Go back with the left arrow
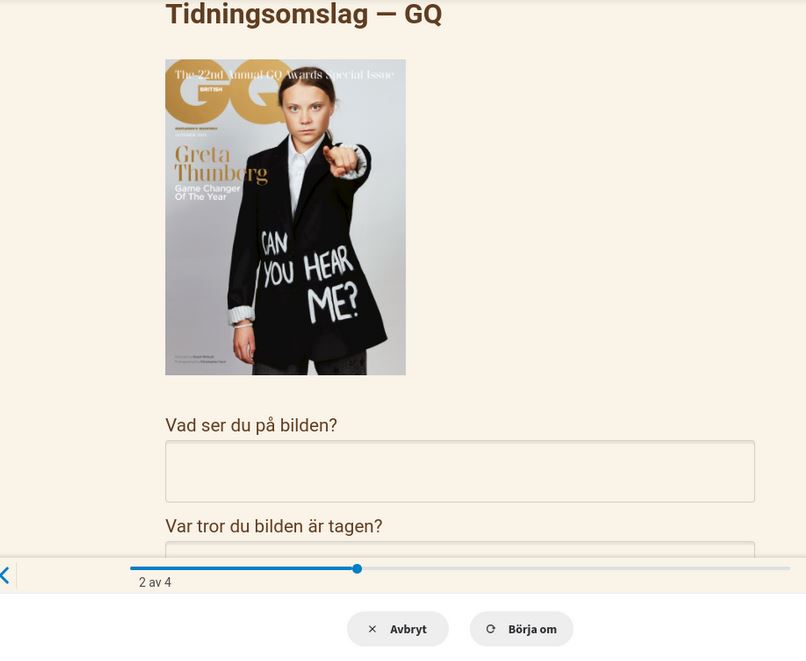Screen dimensions: 806x661 pos(5,575)
